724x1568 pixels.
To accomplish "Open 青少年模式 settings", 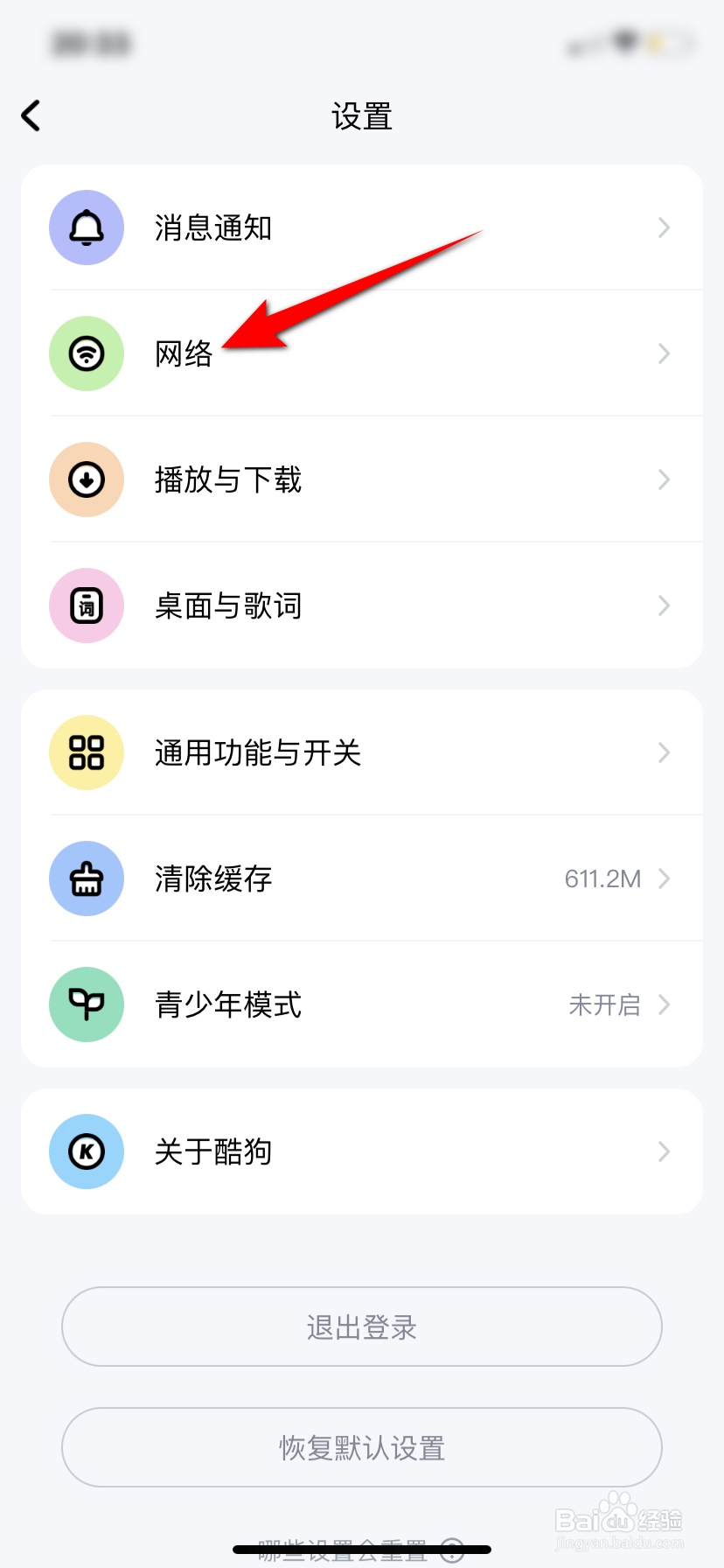I will (x=362, y=1004).
